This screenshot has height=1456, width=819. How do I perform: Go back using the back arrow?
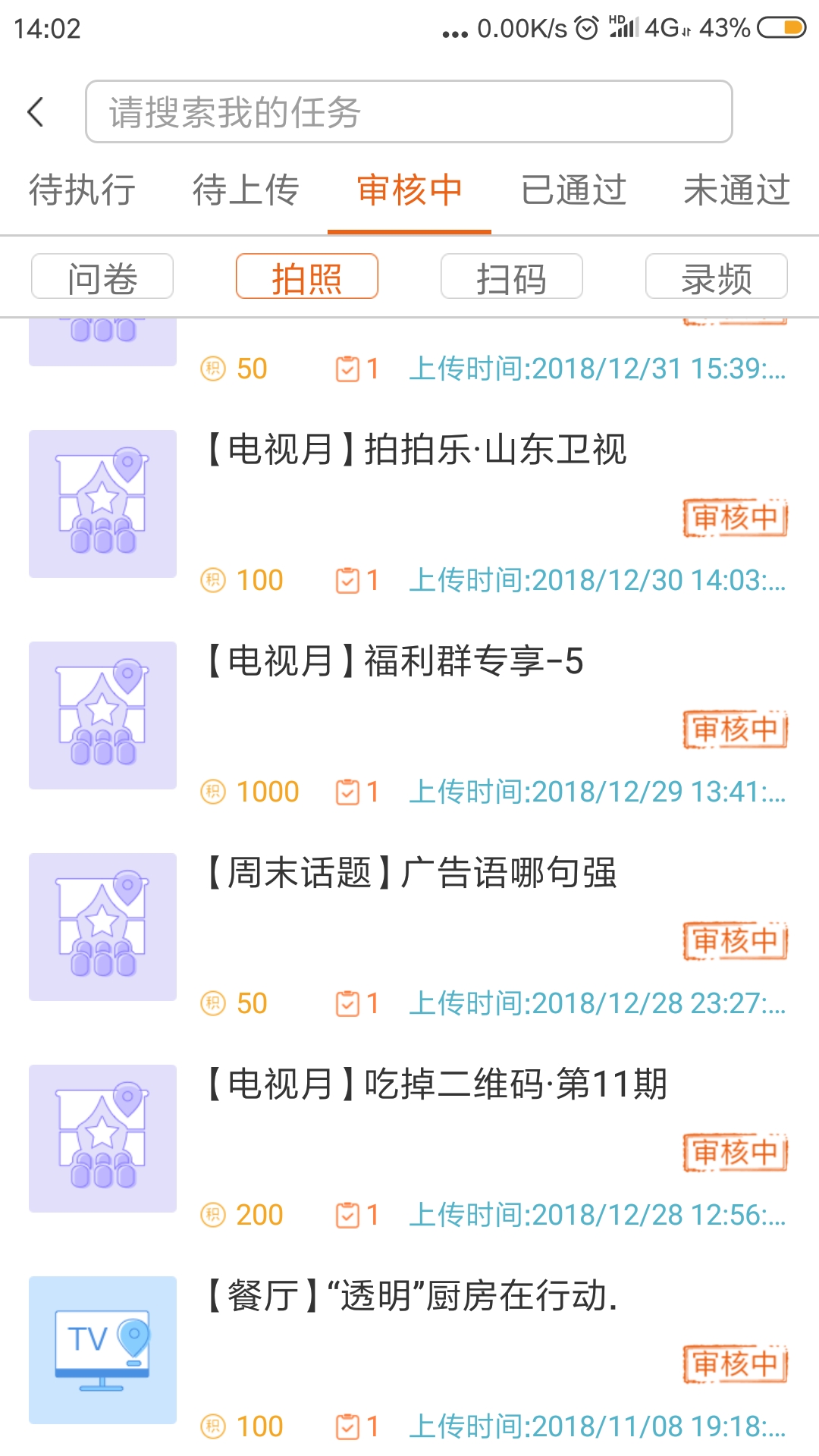point(36,112)
